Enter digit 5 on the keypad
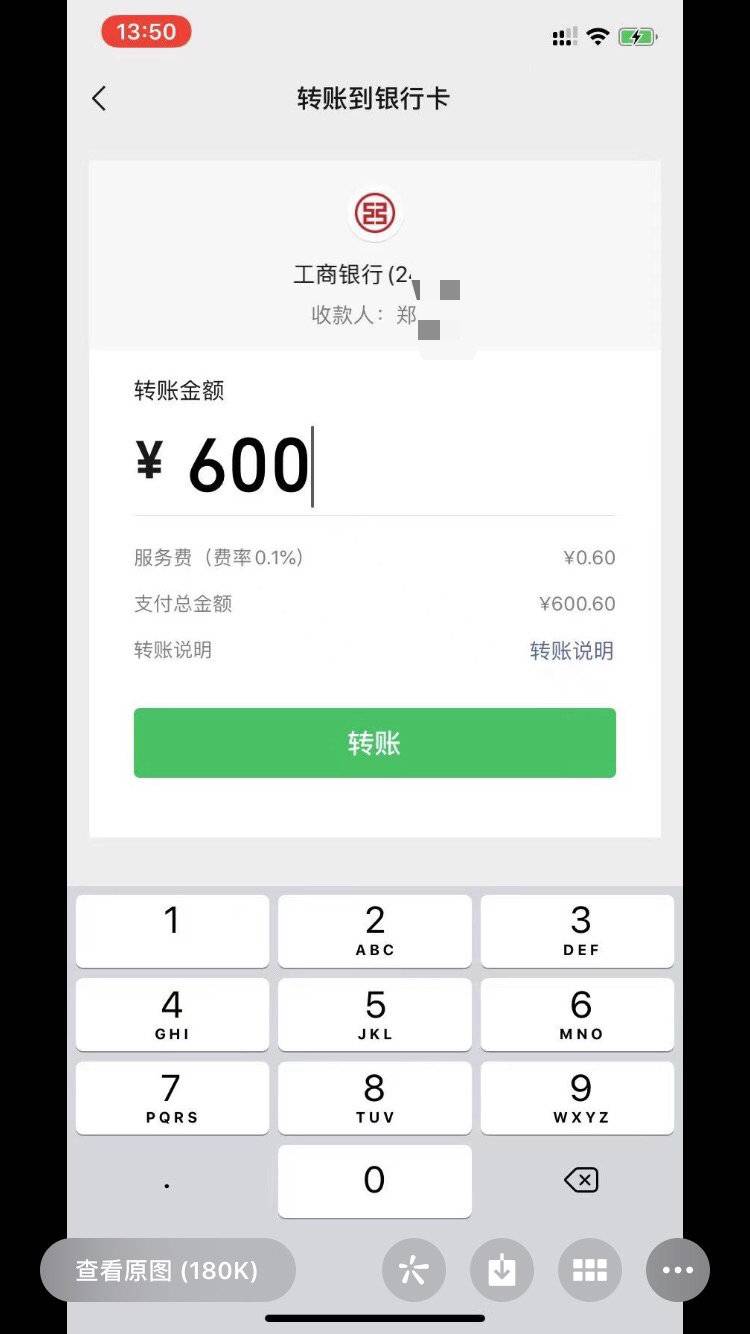 pos(374,1014)
